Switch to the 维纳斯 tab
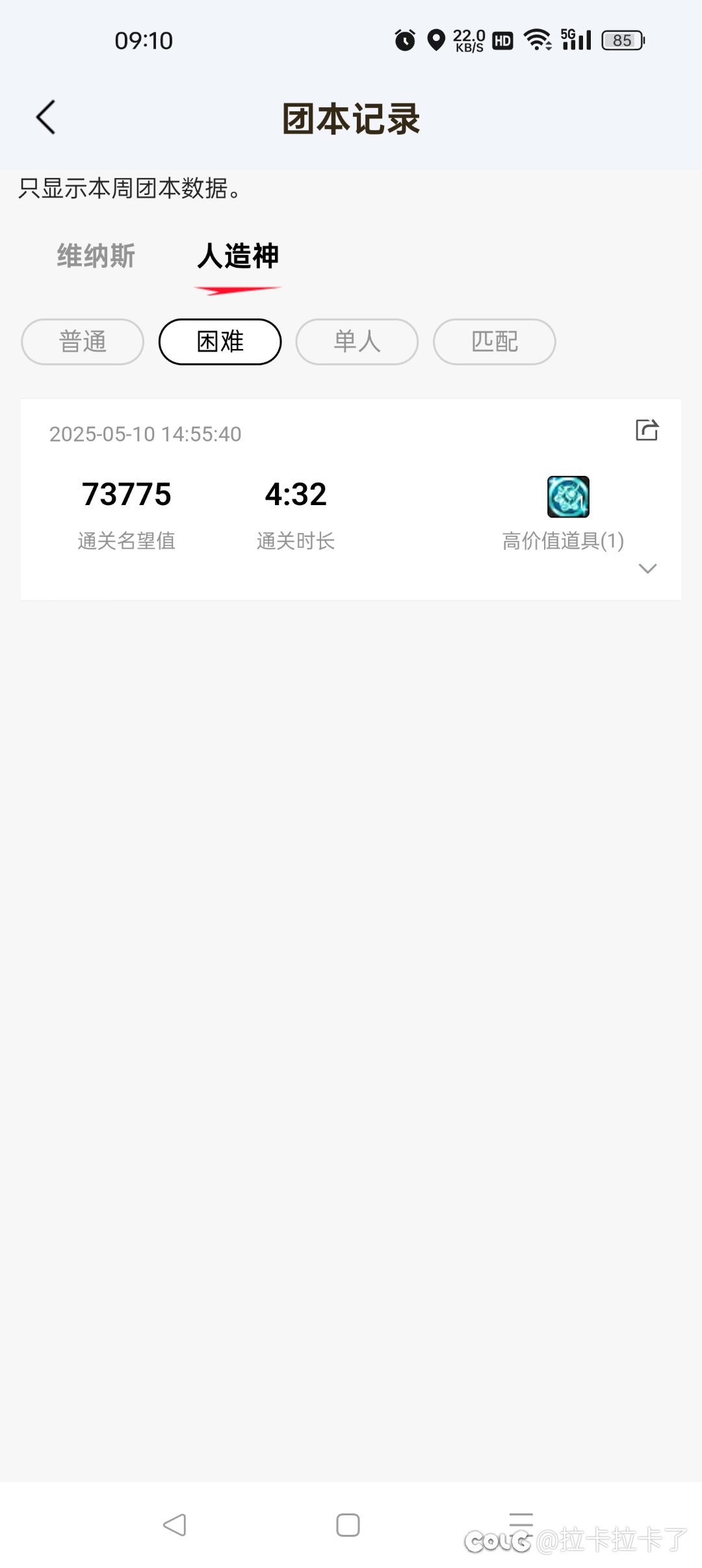 coord(96,256)
